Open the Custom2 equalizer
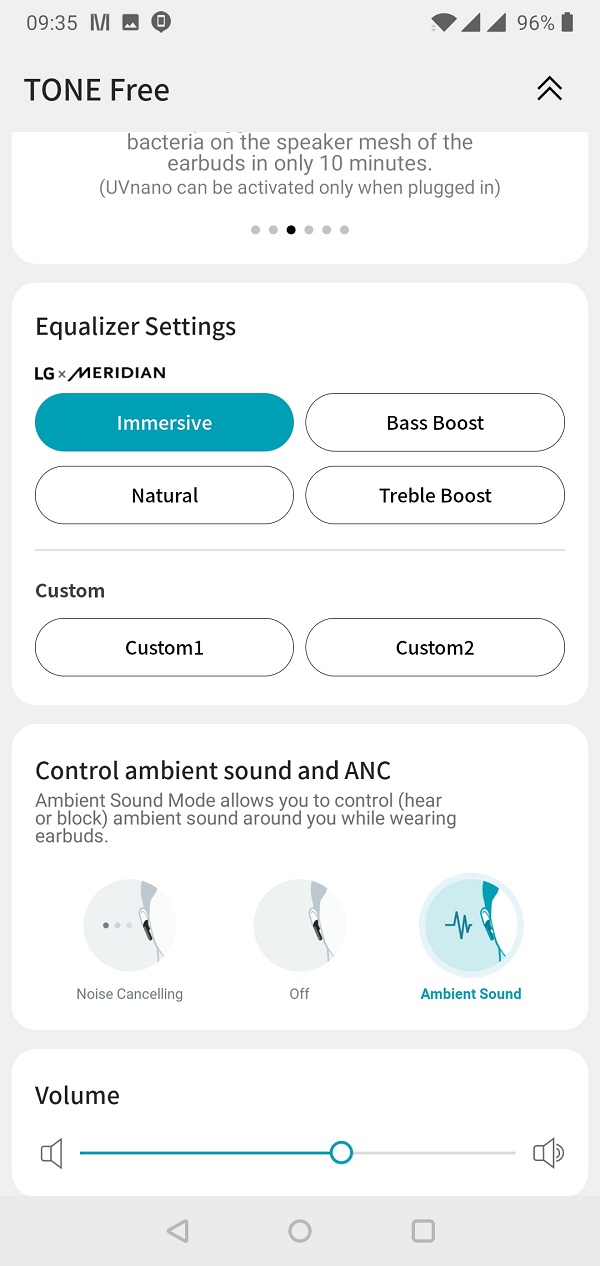This screenshot has height=1266, width=600. [x=435, y=647]
